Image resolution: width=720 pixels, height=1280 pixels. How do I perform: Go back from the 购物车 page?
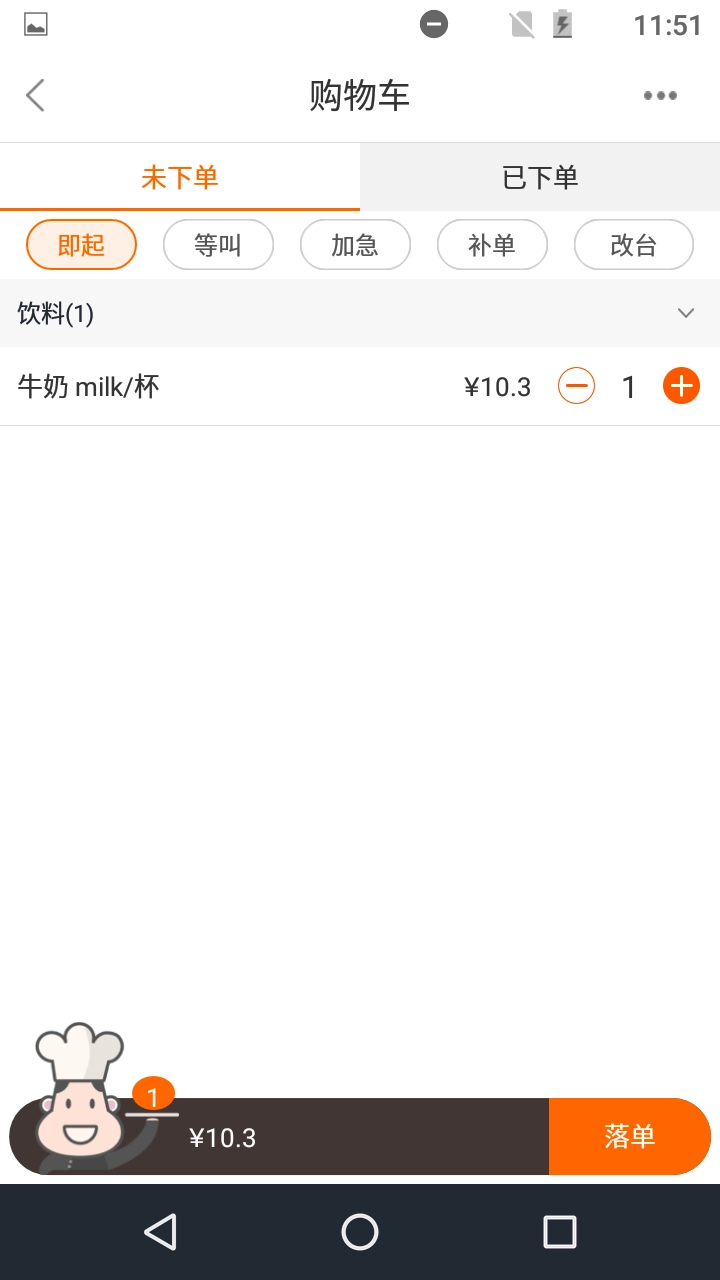click(36, 96)
